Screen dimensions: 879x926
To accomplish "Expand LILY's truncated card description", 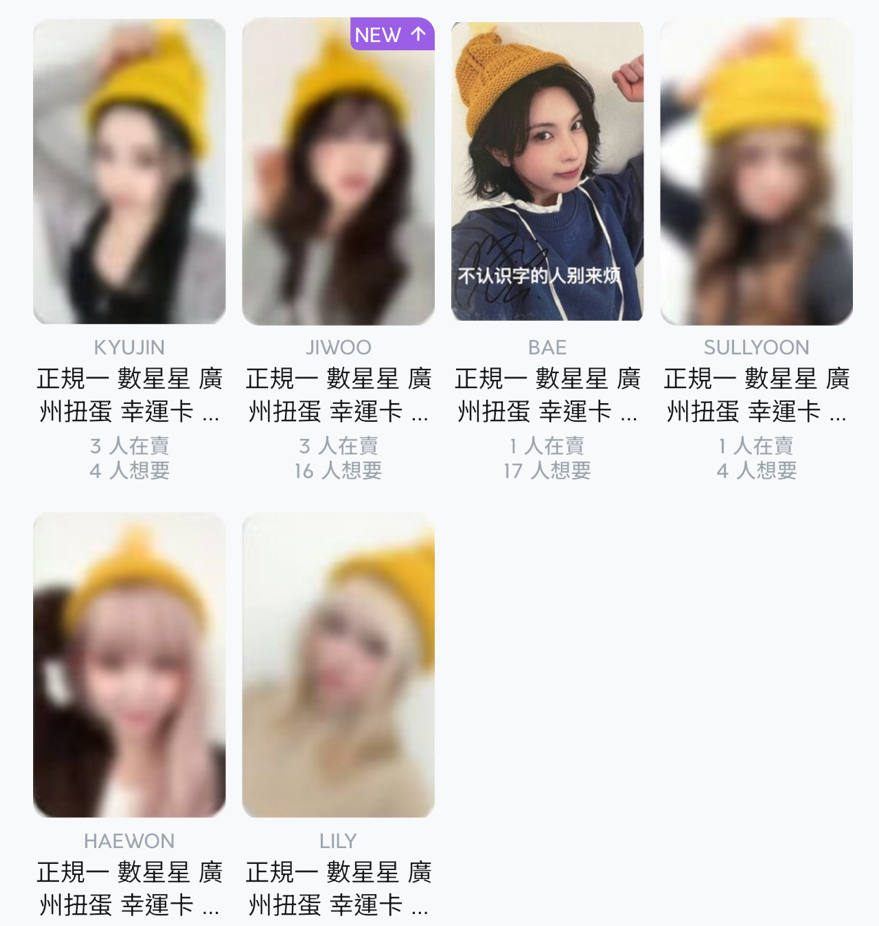I will (x=337, y=887).
